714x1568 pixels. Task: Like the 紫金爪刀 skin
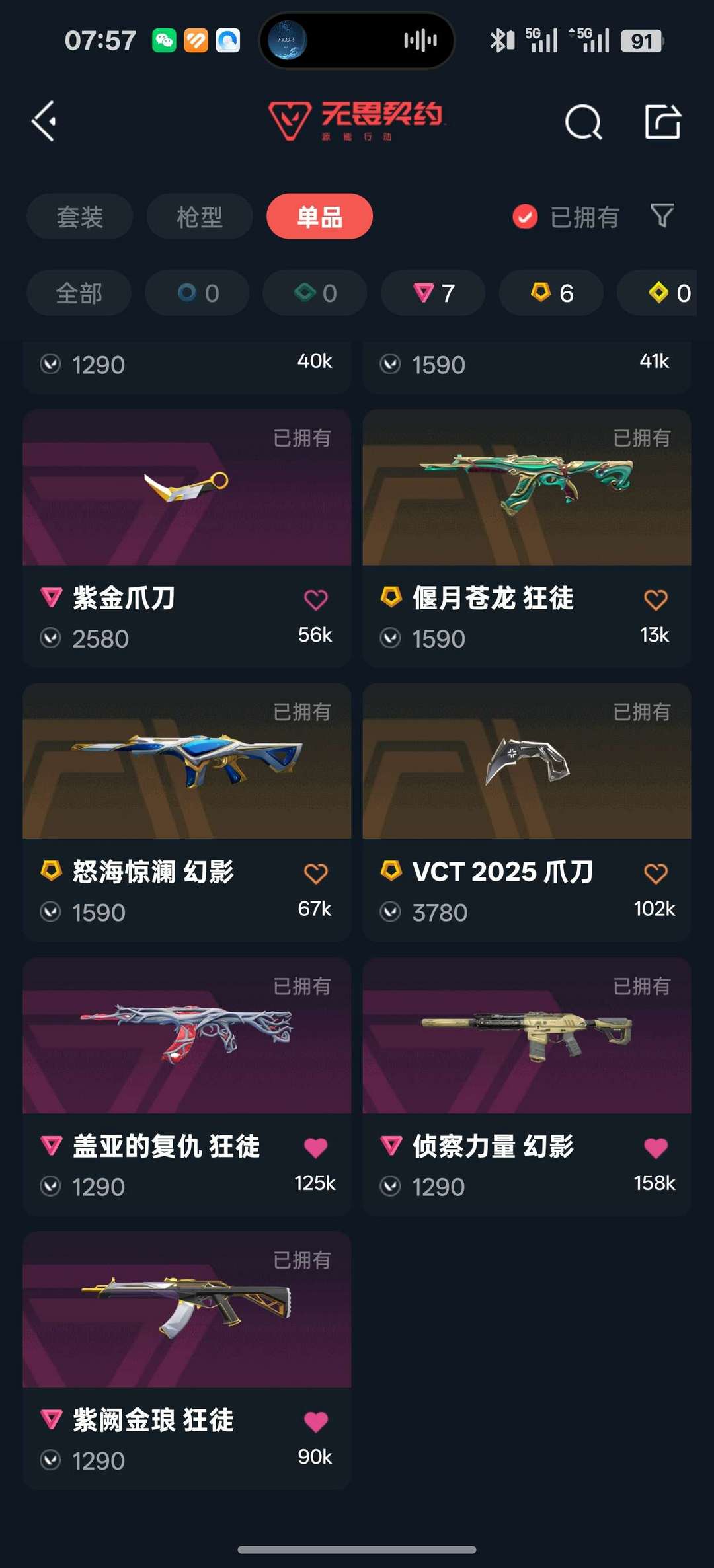pyautogui.click(x=315, y=600)
